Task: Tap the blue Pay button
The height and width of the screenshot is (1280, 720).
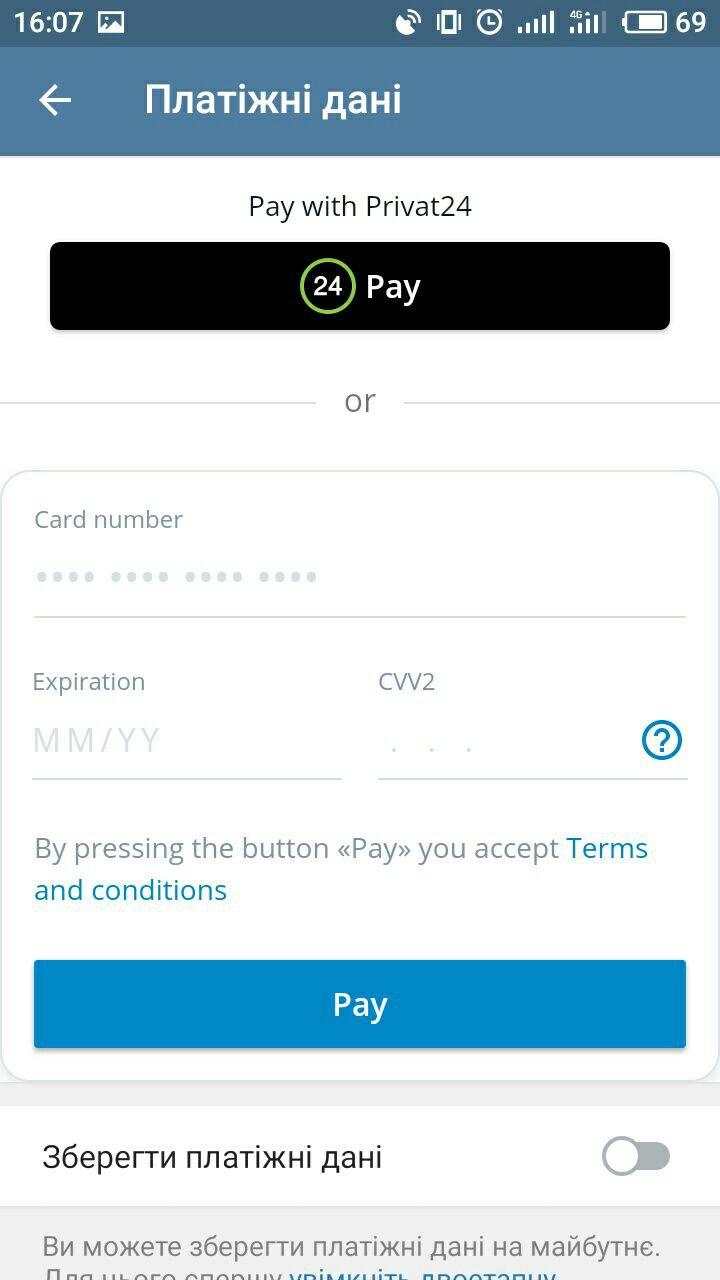Action: (360, 1004)
